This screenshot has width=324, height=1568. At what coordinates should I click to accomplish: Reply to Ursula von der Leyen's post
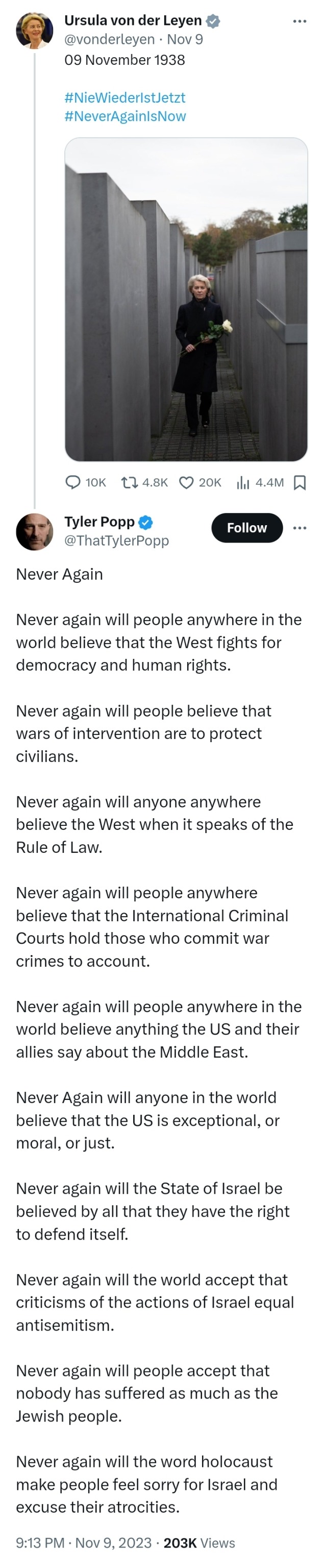(73, 482)
